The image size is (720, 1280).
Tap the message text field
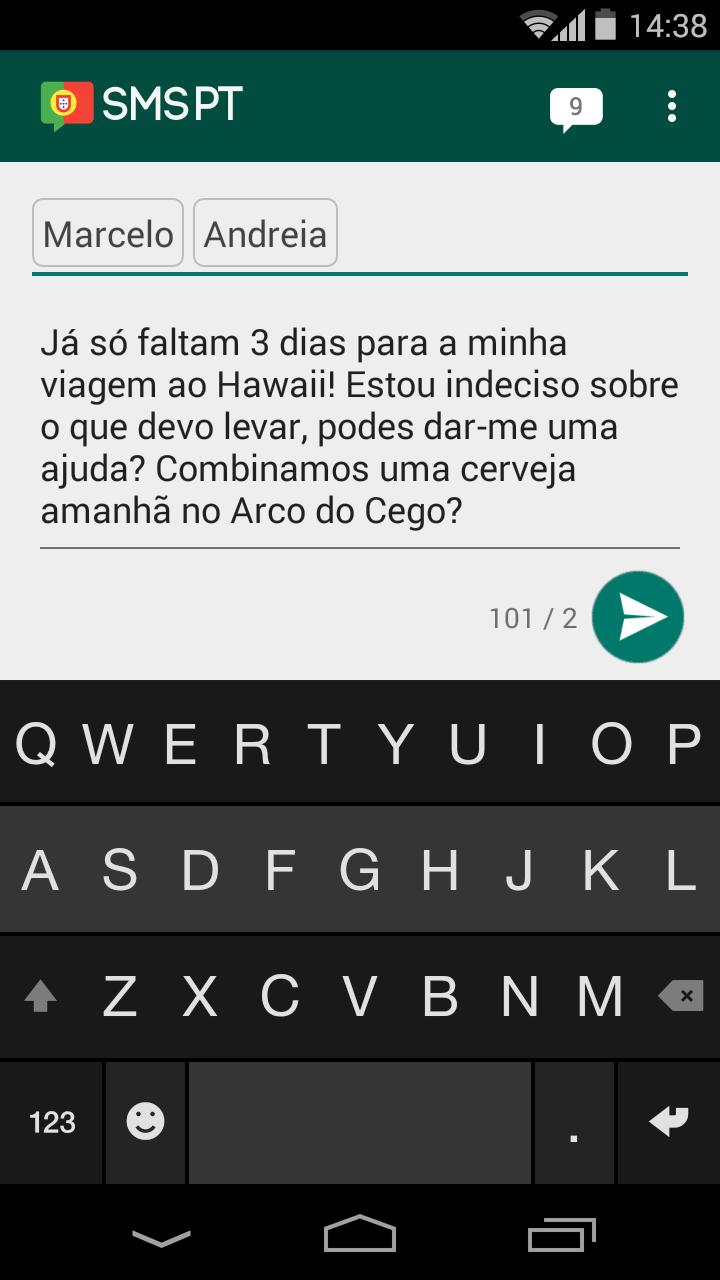(x=360, y=428)
